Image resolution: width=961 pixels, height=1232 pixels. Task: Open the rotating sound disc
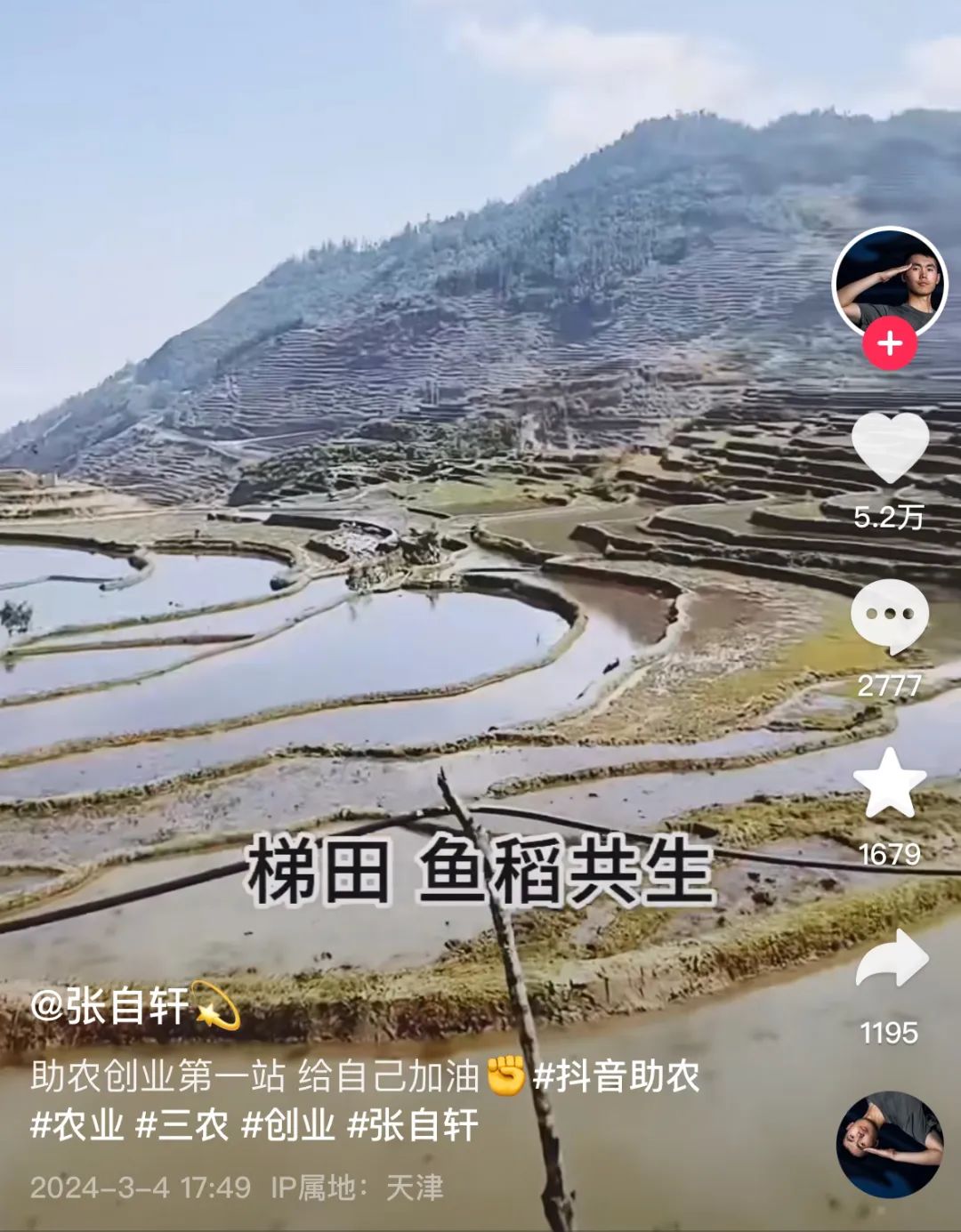click(x=890, y=1145)
